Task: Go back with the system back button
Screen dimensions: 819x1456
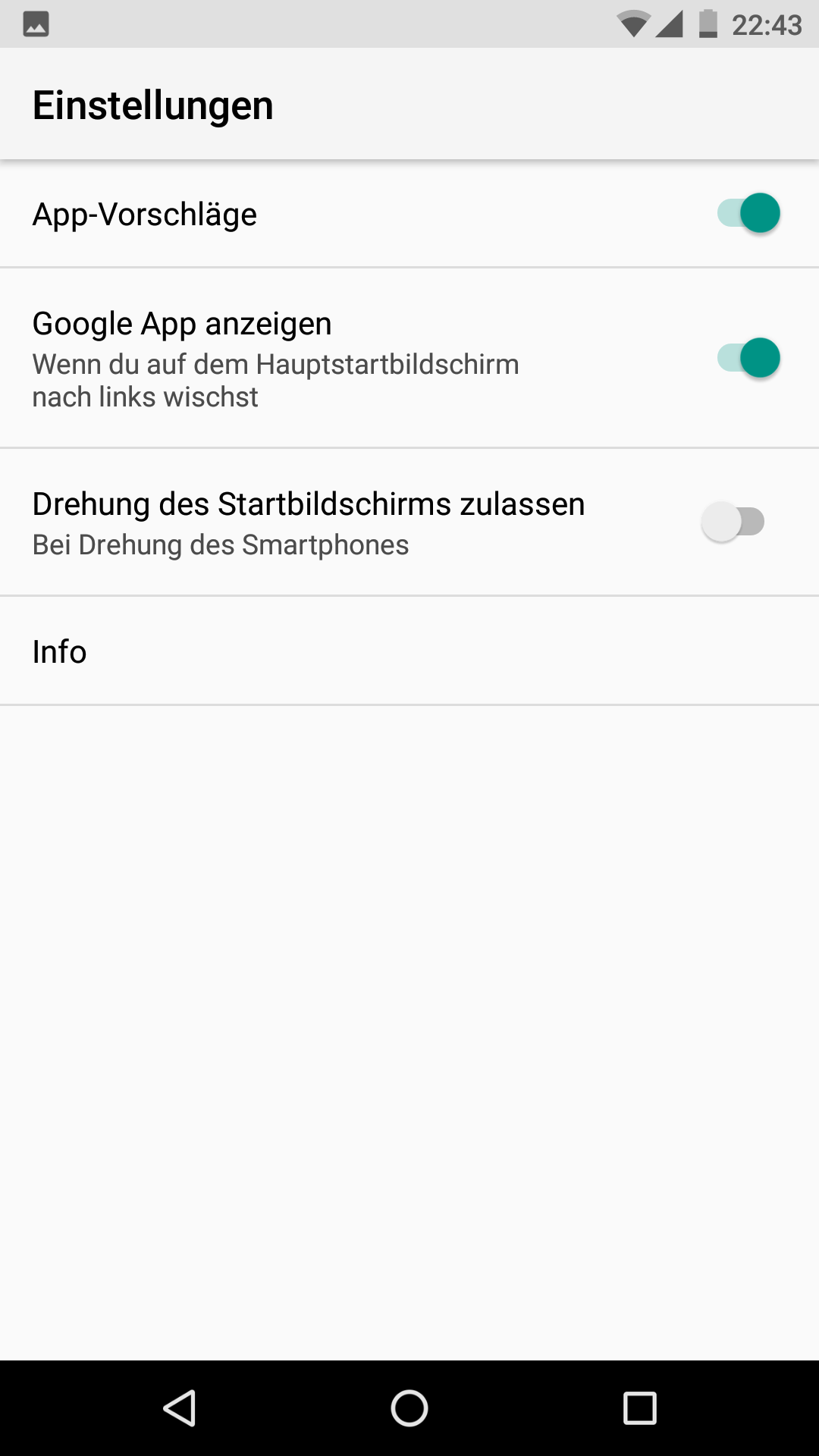Action: point(180,1408)
